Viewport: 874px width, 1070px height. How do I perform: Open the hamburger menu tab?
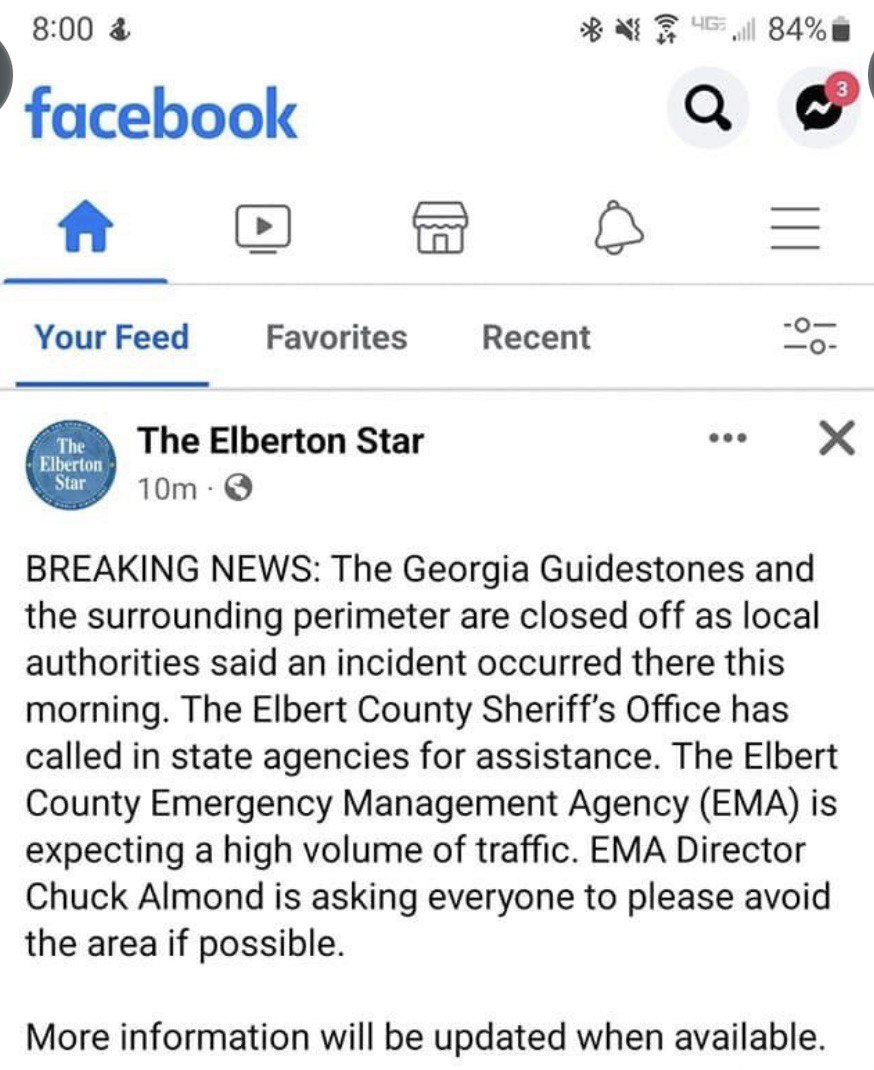pyautogui.click(x=796, y=229)
